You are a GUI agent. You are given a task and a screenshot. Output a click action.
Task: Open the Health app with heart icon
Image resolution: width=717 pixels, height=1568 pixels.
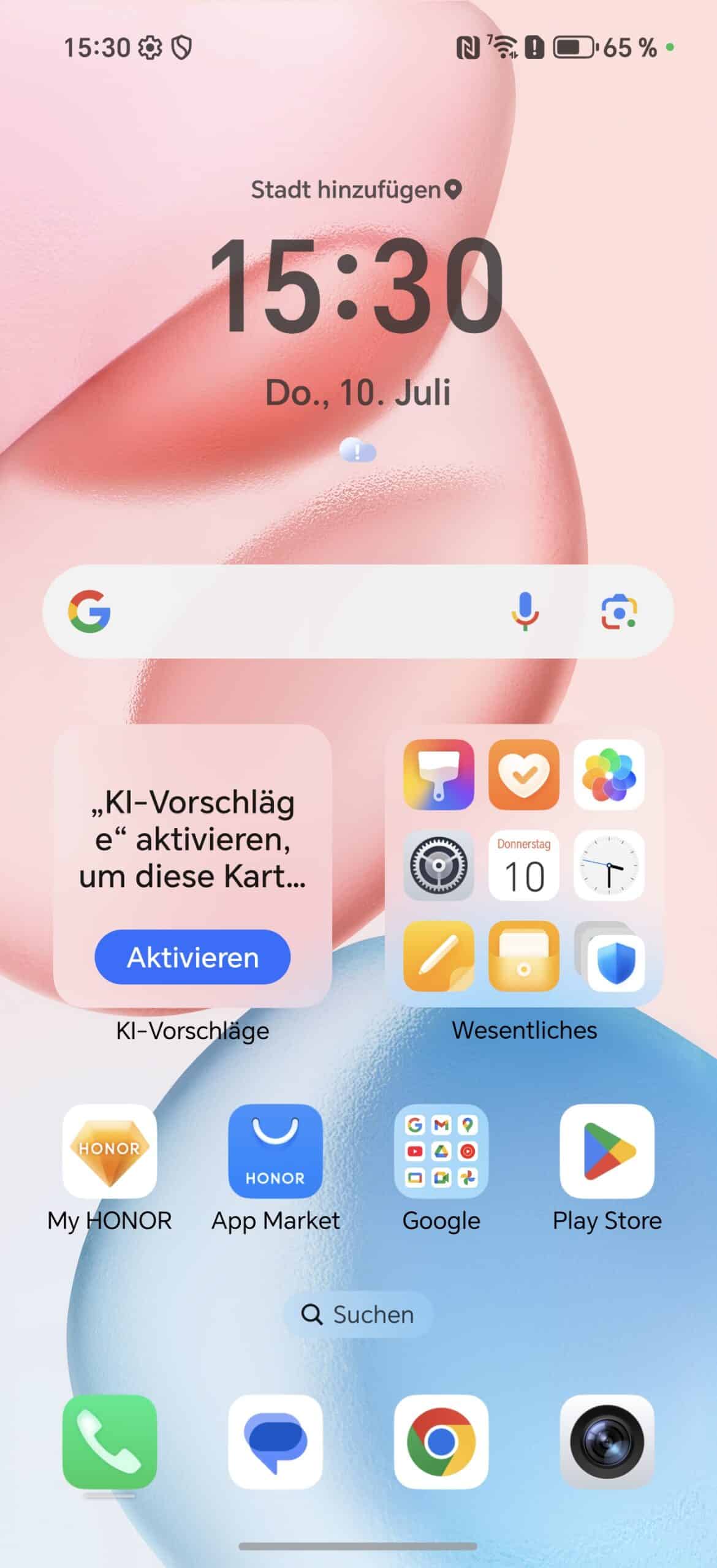(524, 775)
